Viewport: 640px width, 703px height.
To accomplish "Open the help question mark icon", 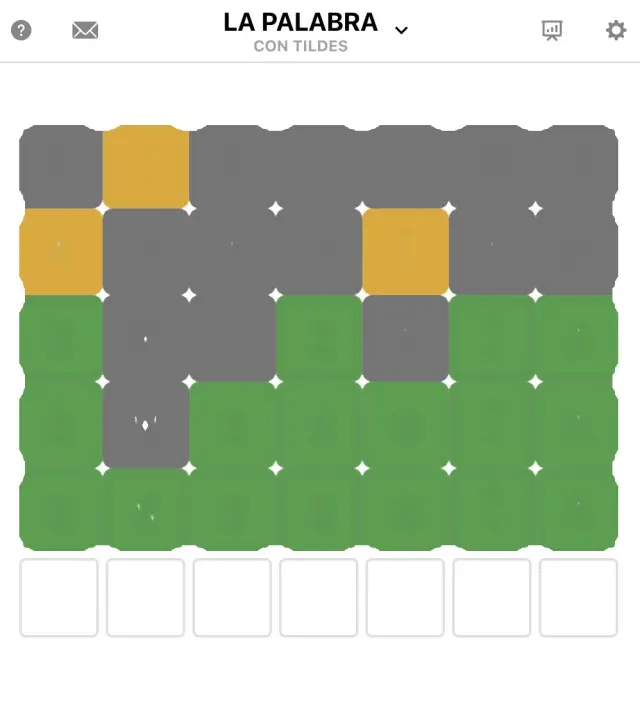I will coord(21,30).
